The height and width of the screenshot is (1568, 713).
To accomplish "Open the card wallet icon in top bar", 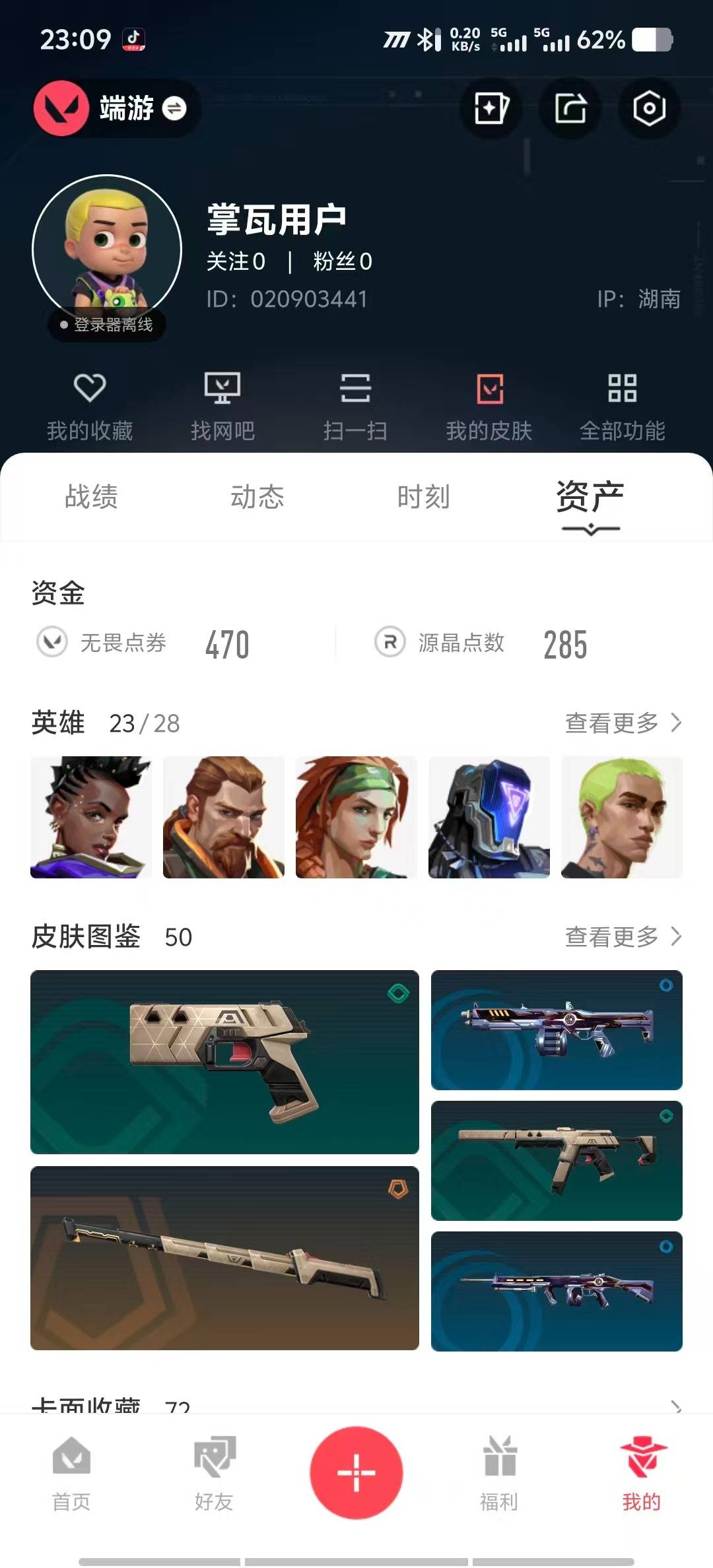I will 491,109.
